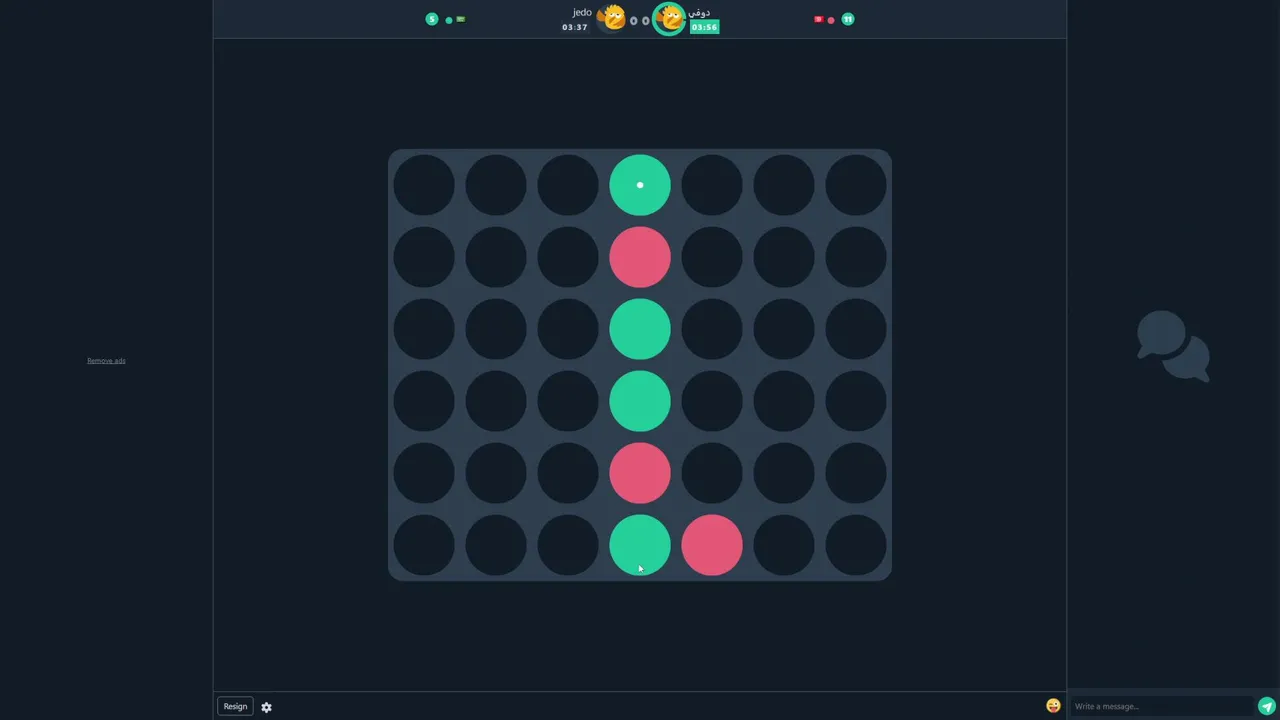Drop a disc above the bottom pink disc
This screenshot has height=720, width=1280.
pos(712,473)
